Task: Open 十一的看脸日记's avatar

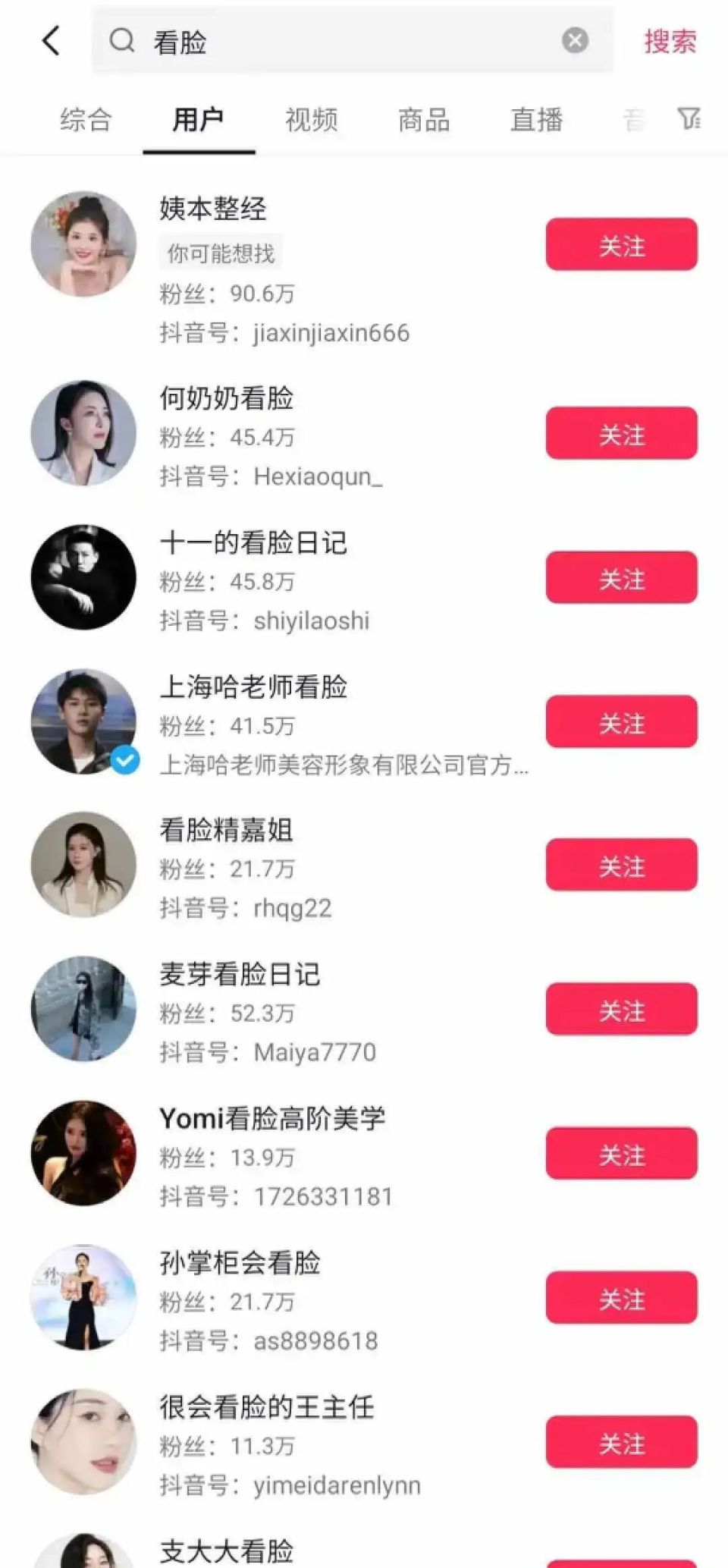Action: (82, 577)
